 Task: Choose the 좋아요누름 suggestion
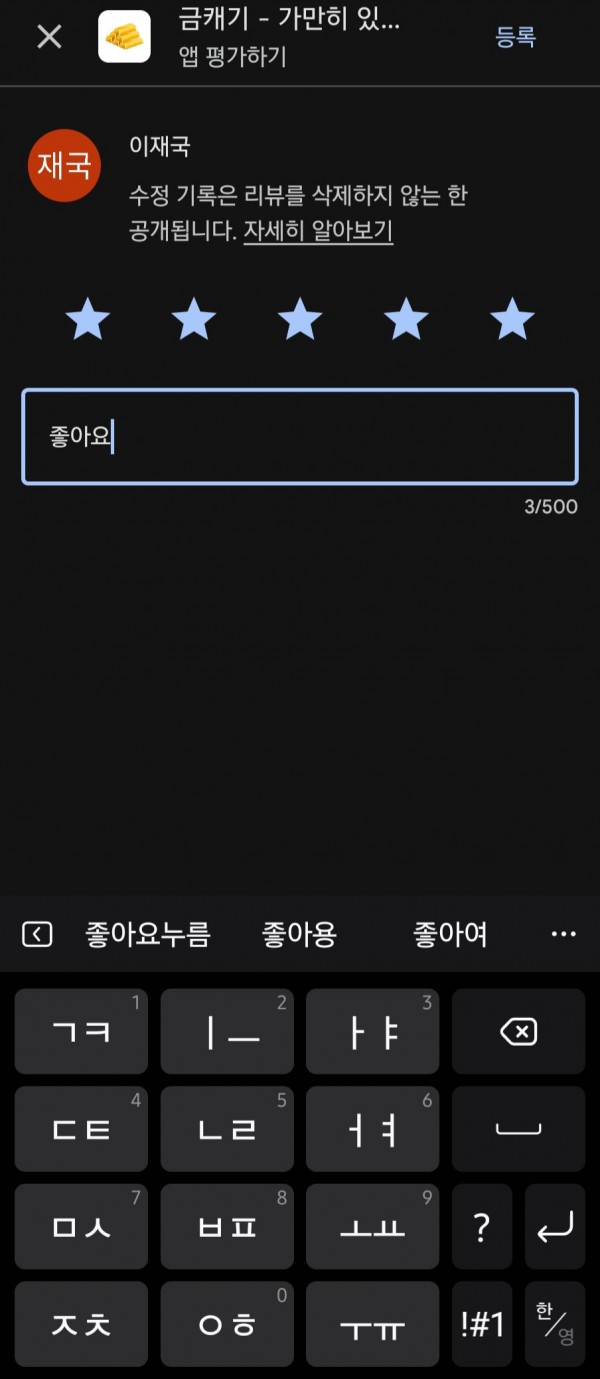(x=148, y=935)
